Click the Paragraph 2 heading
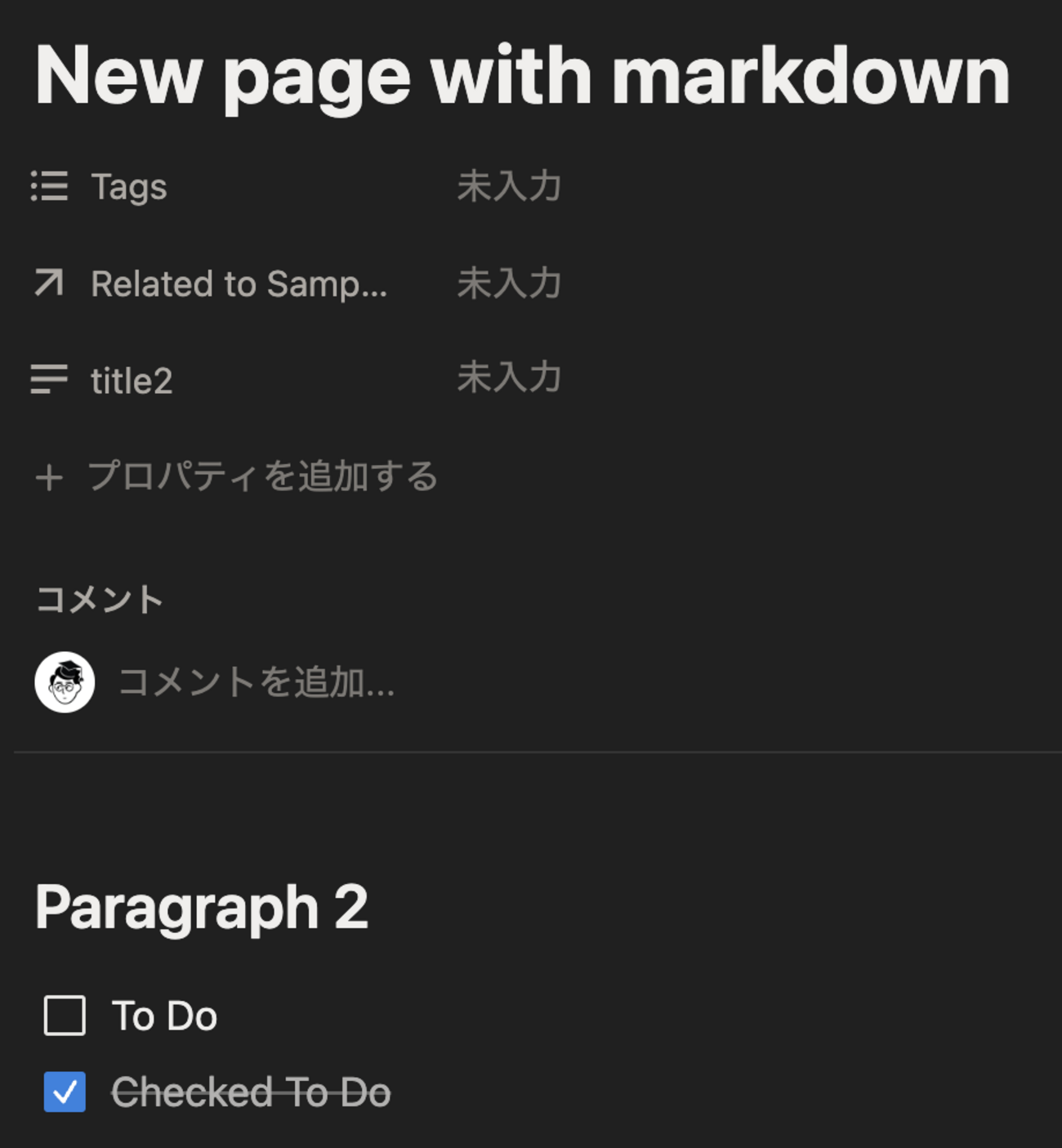This screenshot has height=1148, width=1062. (x=203, y=907)
